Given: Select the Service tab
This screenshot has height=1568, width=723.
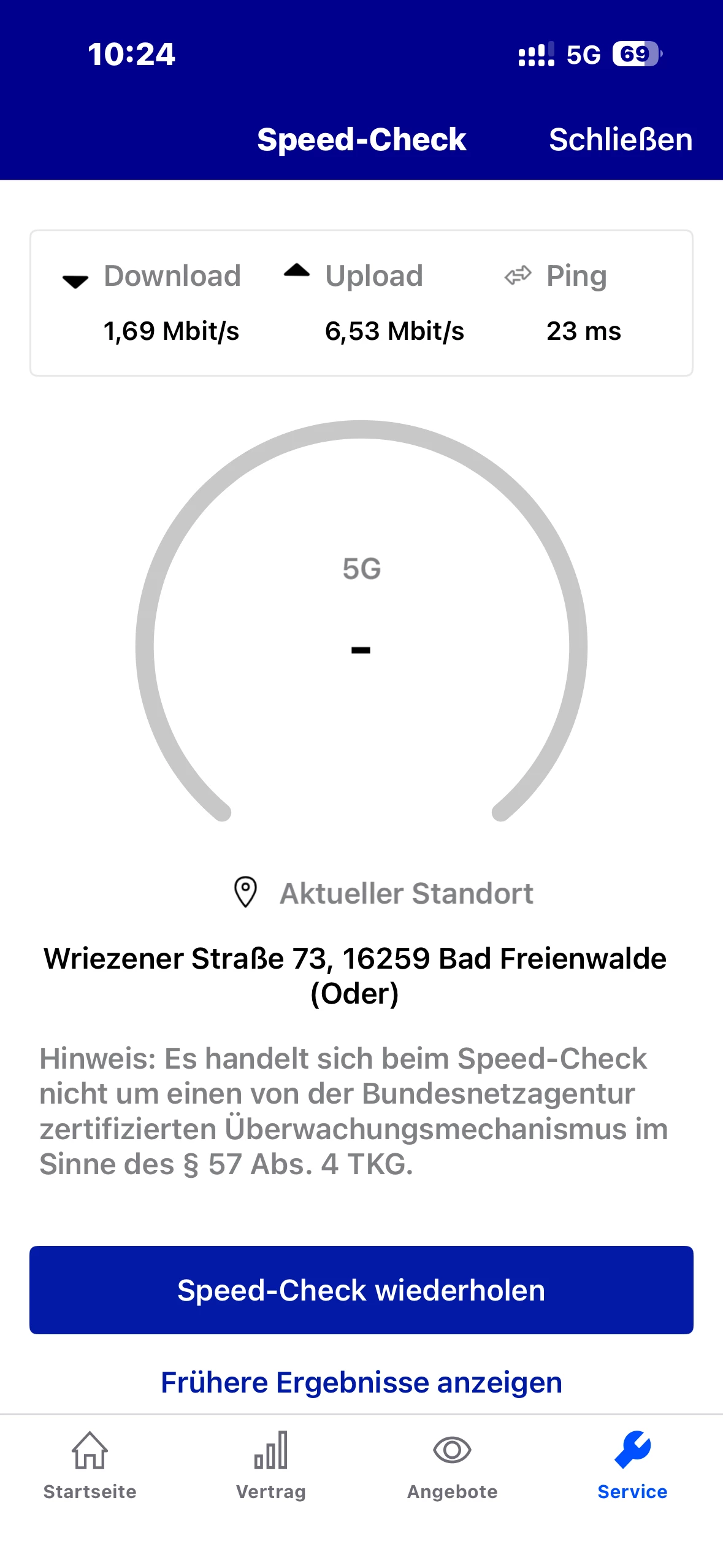Looking at the screenshot, I should [632, 1466].
